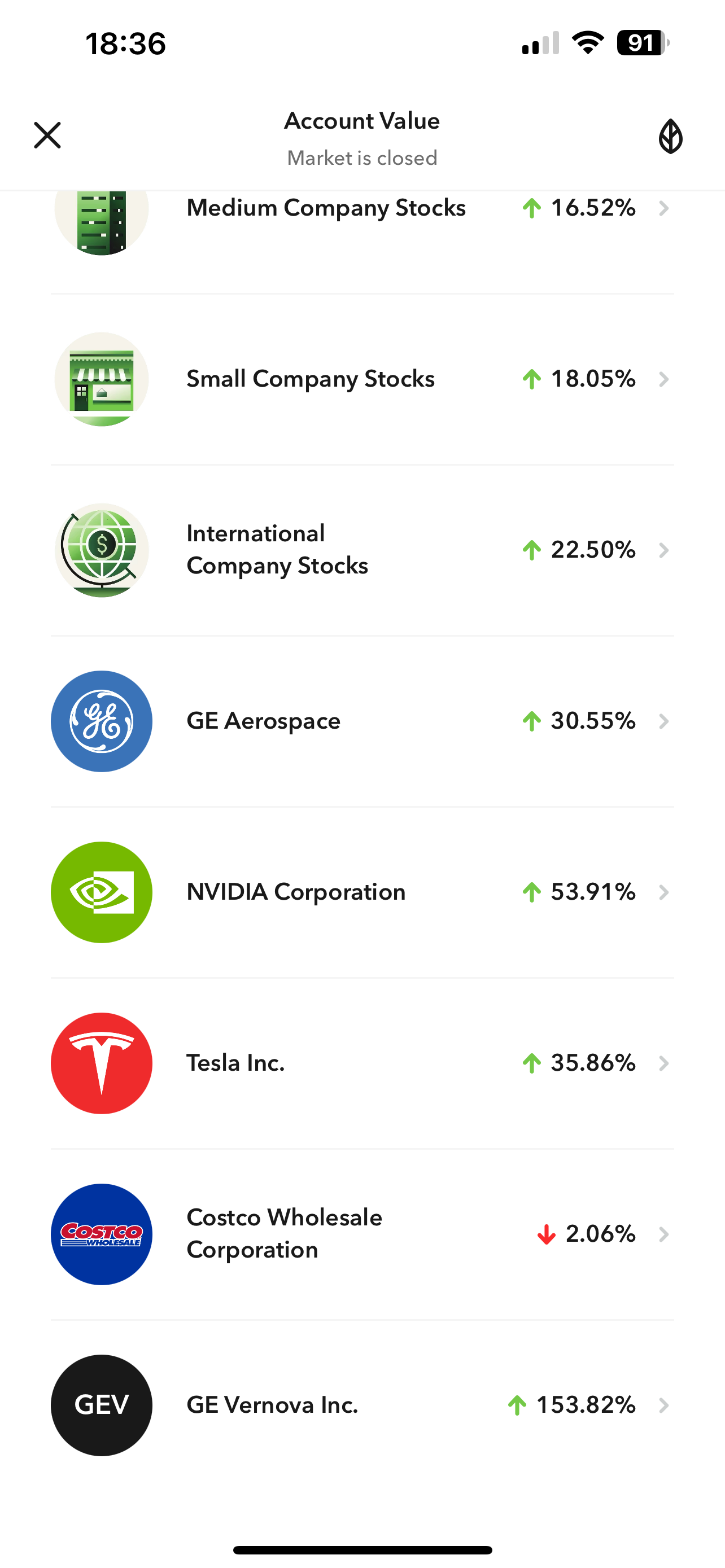This screenshot has height=1568, width=725.
Task: Tap the leaf icon in the header
Action: point(670,137)
